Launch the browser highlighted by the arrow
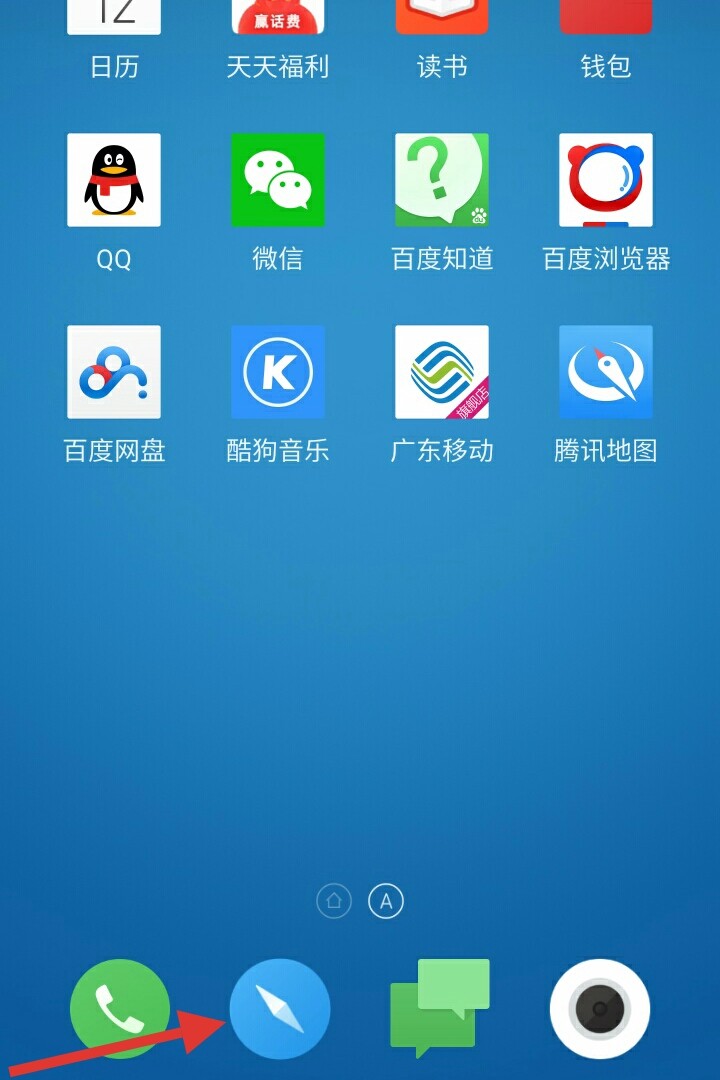The height and width of the screenshot is (1080, 720). tap(281, 1009)
